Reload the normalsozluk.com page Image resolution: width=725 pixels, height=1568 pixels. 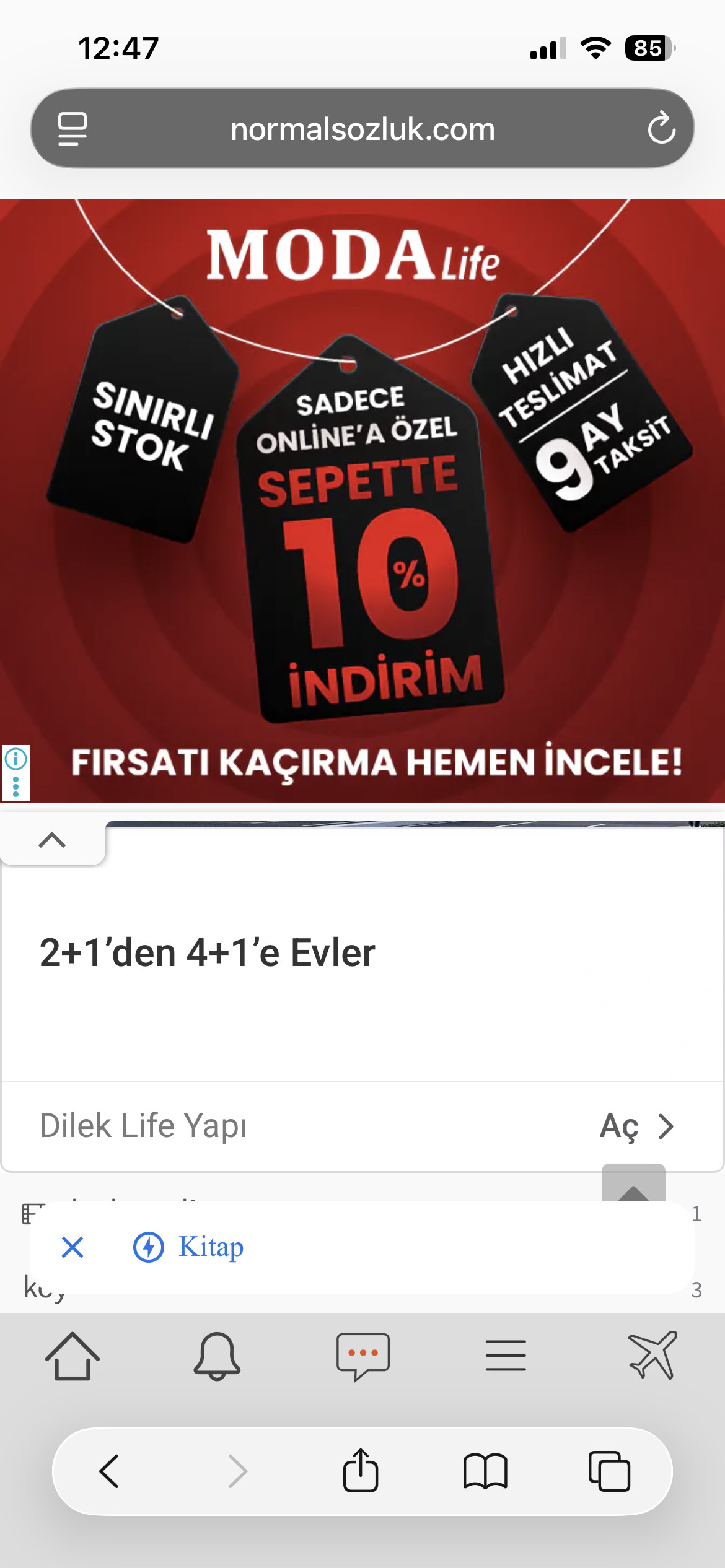point(661,128)
